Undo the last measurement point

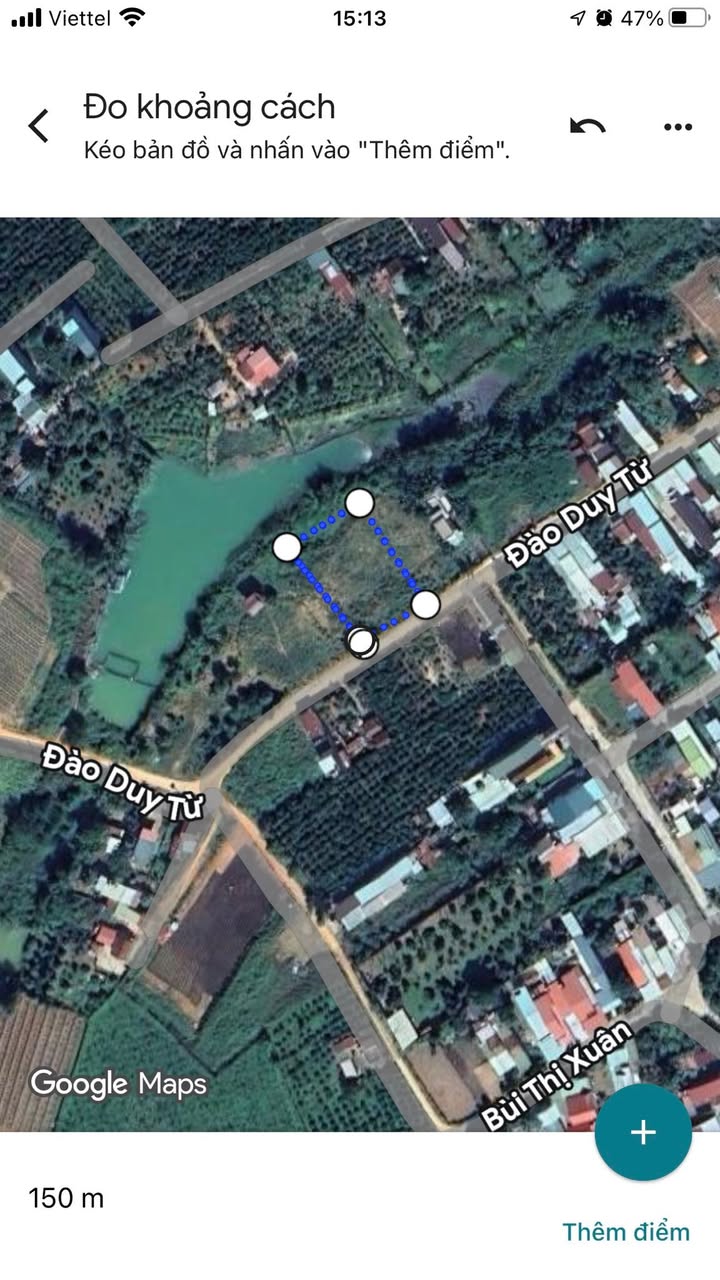587,126
